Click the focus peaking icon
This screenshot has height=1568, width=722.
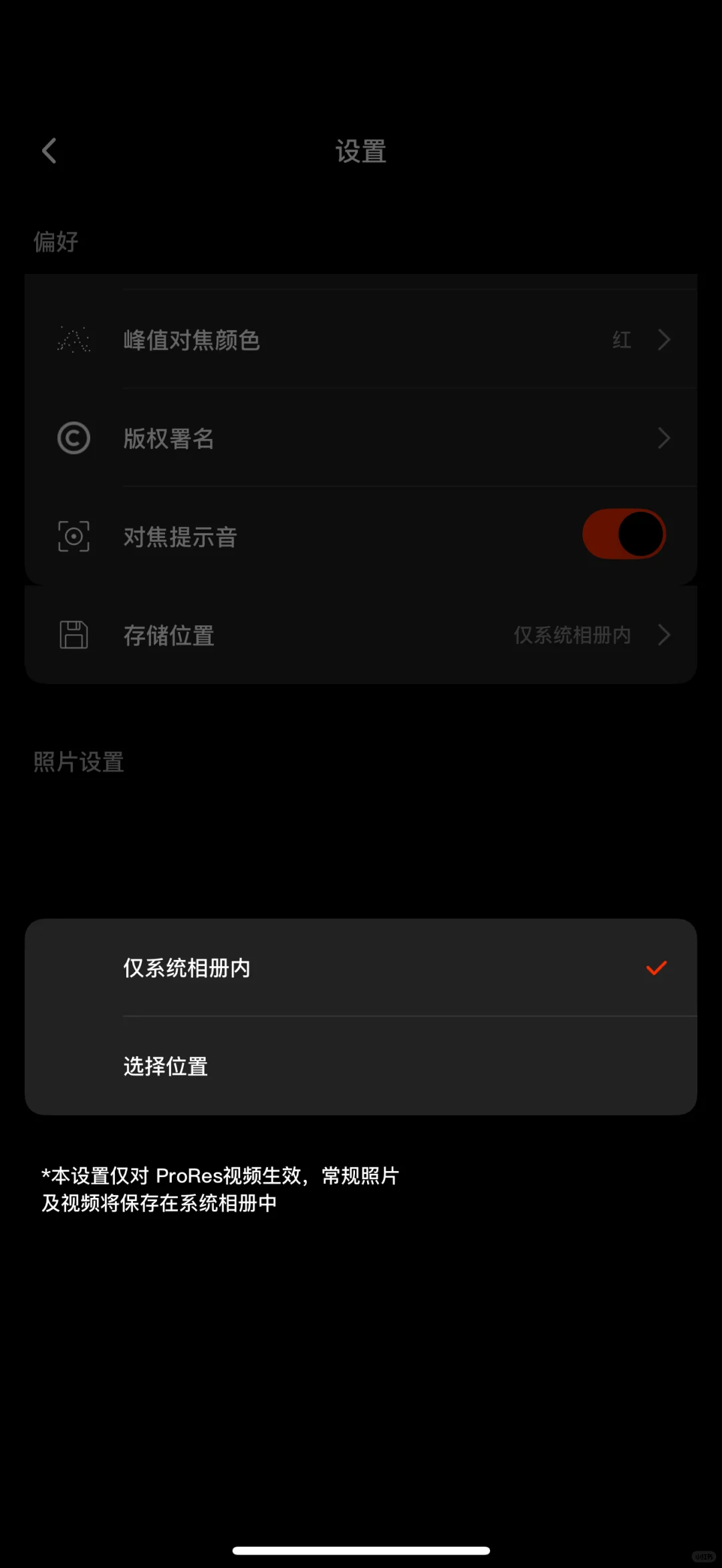[x=74, y=339]
